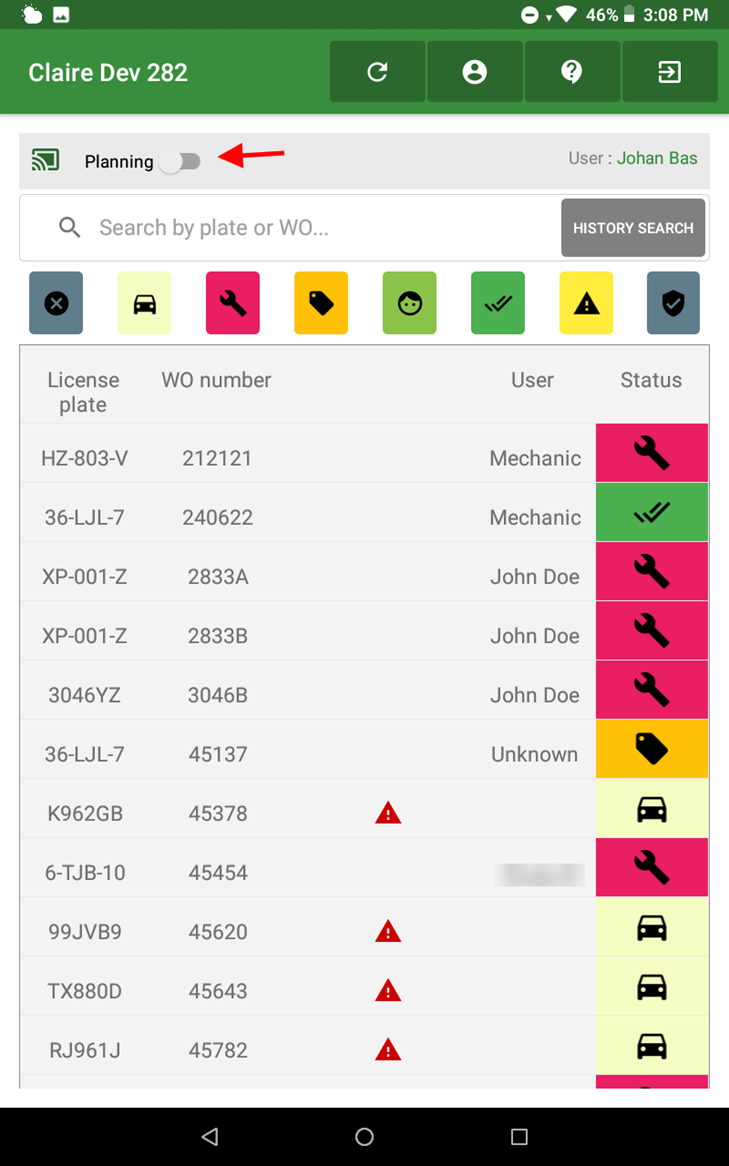Tap the cast screen icon
The width and height of the screenshot is (729, 1166).
point(45,160)
